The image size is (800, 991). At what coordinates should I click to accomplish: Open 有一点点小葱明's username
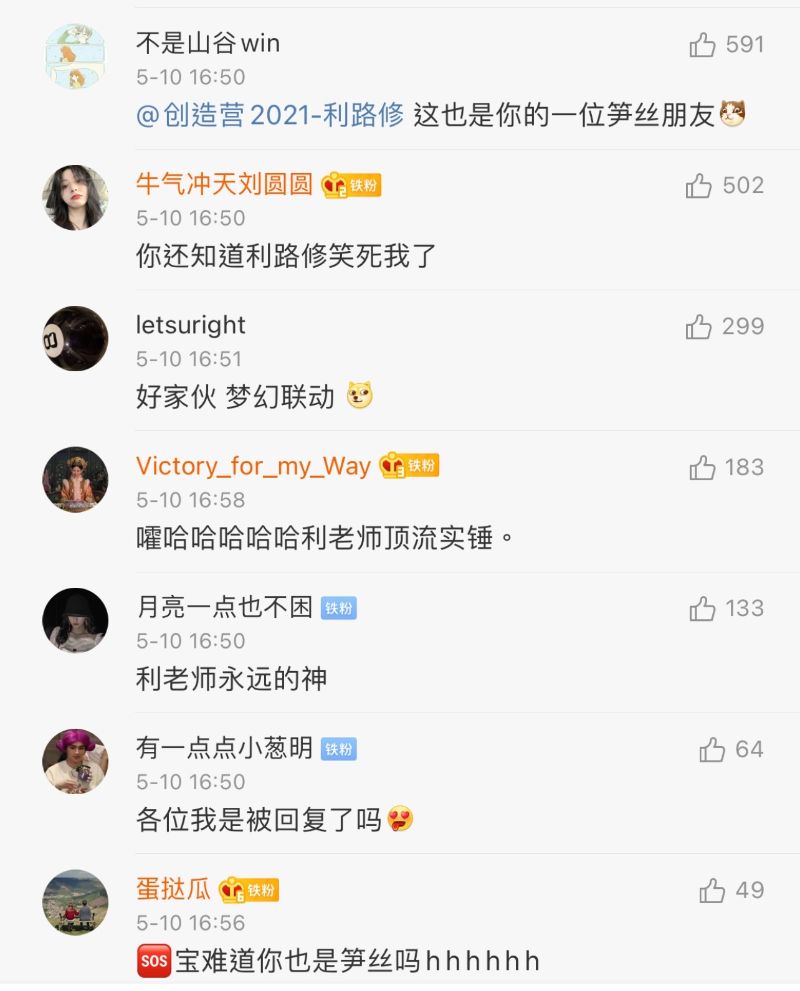pos(225,748)
